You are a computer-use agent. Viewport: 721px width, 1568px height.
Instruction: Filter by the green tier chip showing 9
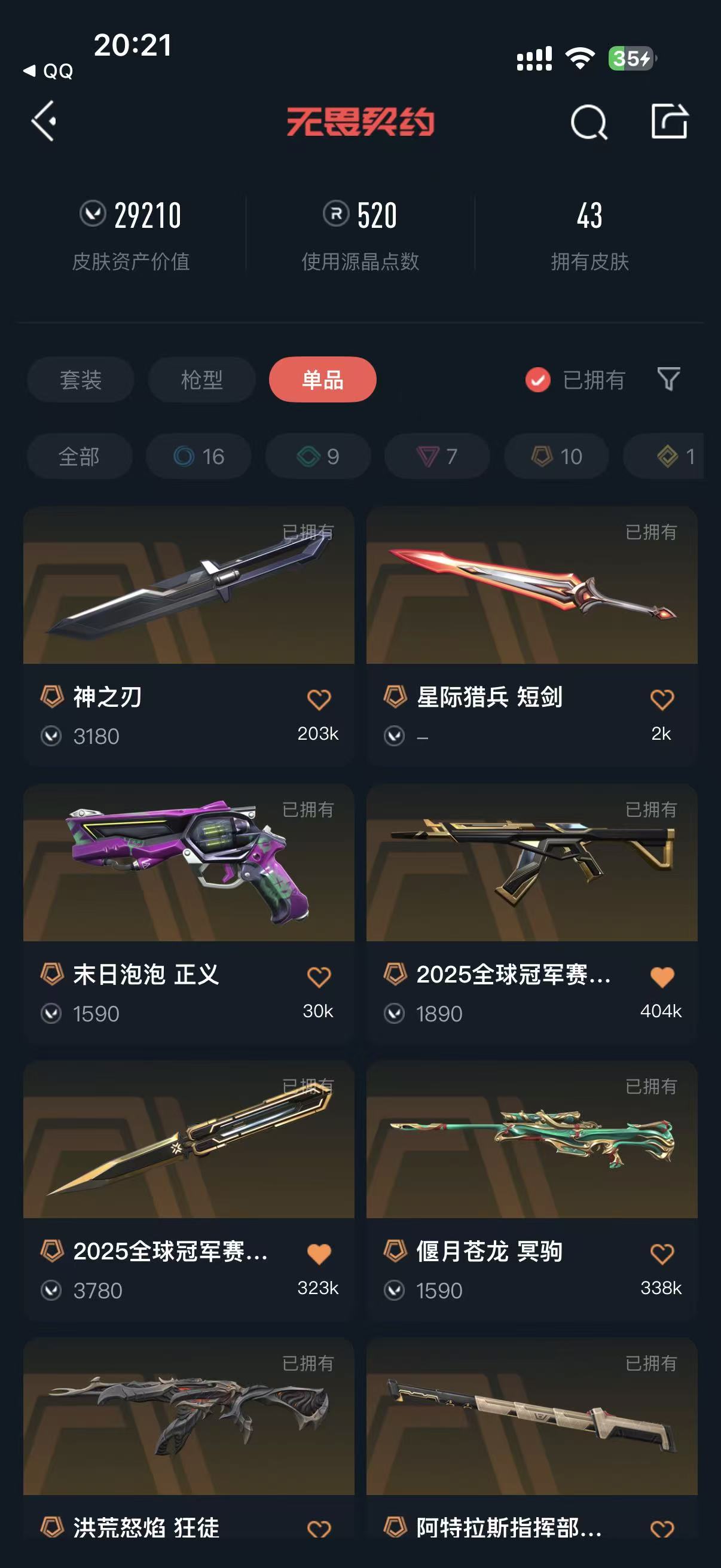pos(317,456)
